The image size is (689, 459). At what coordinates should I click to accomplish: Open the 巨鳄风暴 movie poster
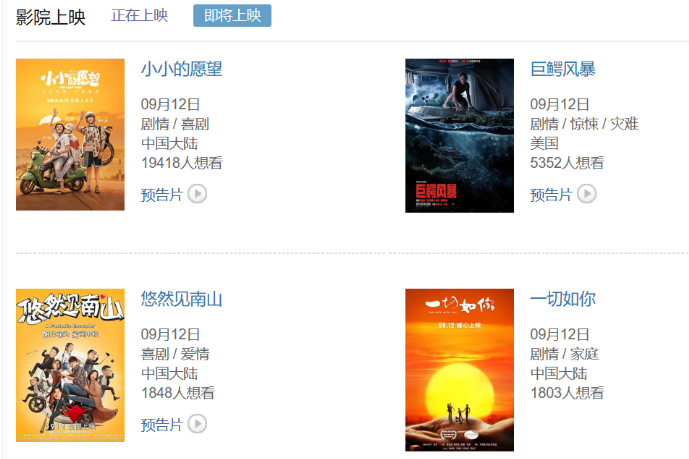[x=459, y=135]
